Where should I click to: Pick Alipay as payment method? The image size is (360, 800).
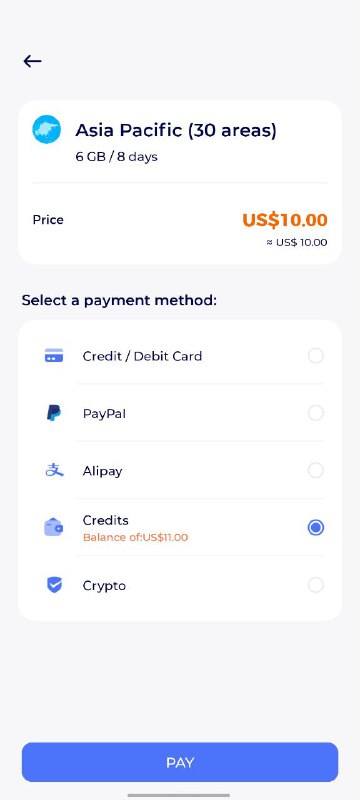coord(180,470)
